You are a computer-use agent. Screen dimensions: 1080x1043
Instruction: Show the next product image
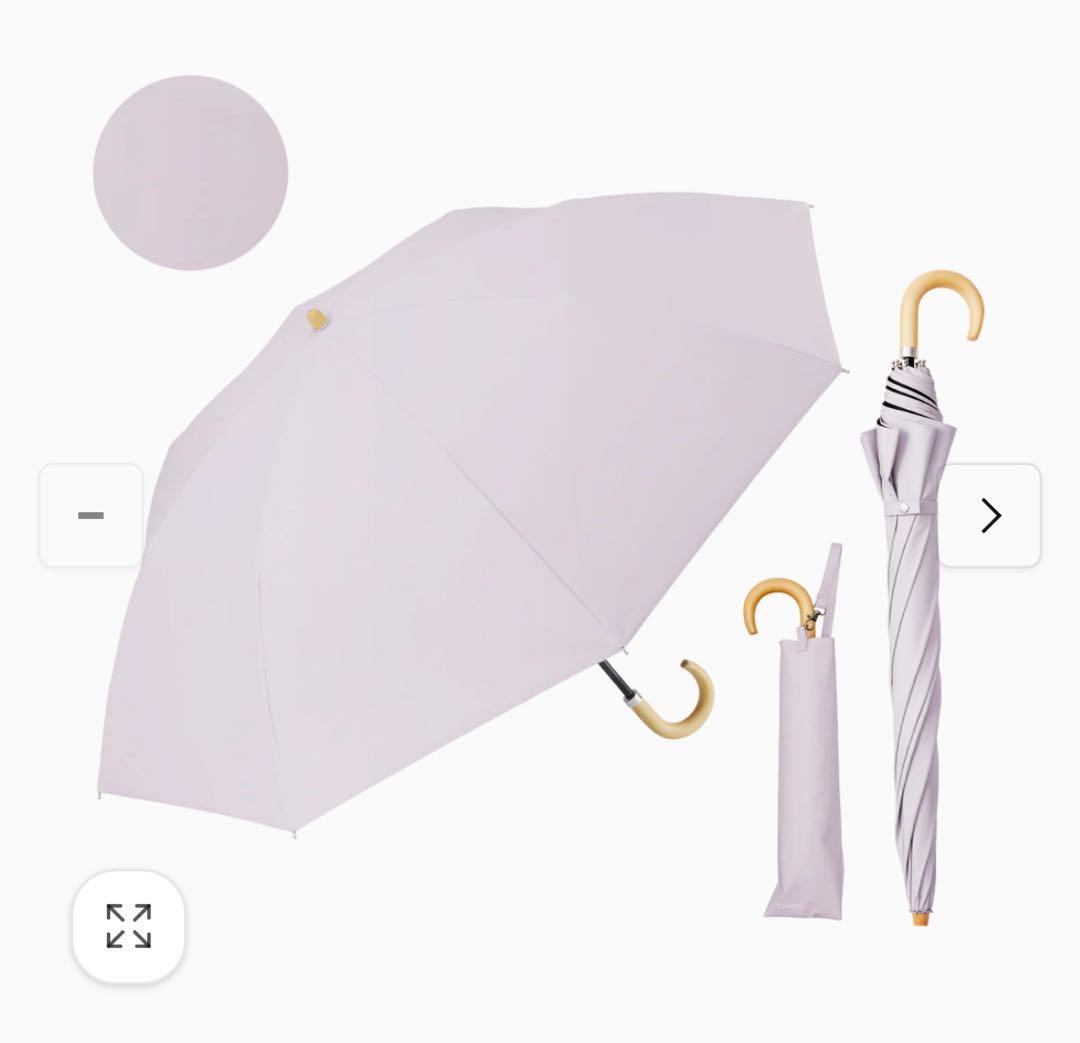point(990,516)
